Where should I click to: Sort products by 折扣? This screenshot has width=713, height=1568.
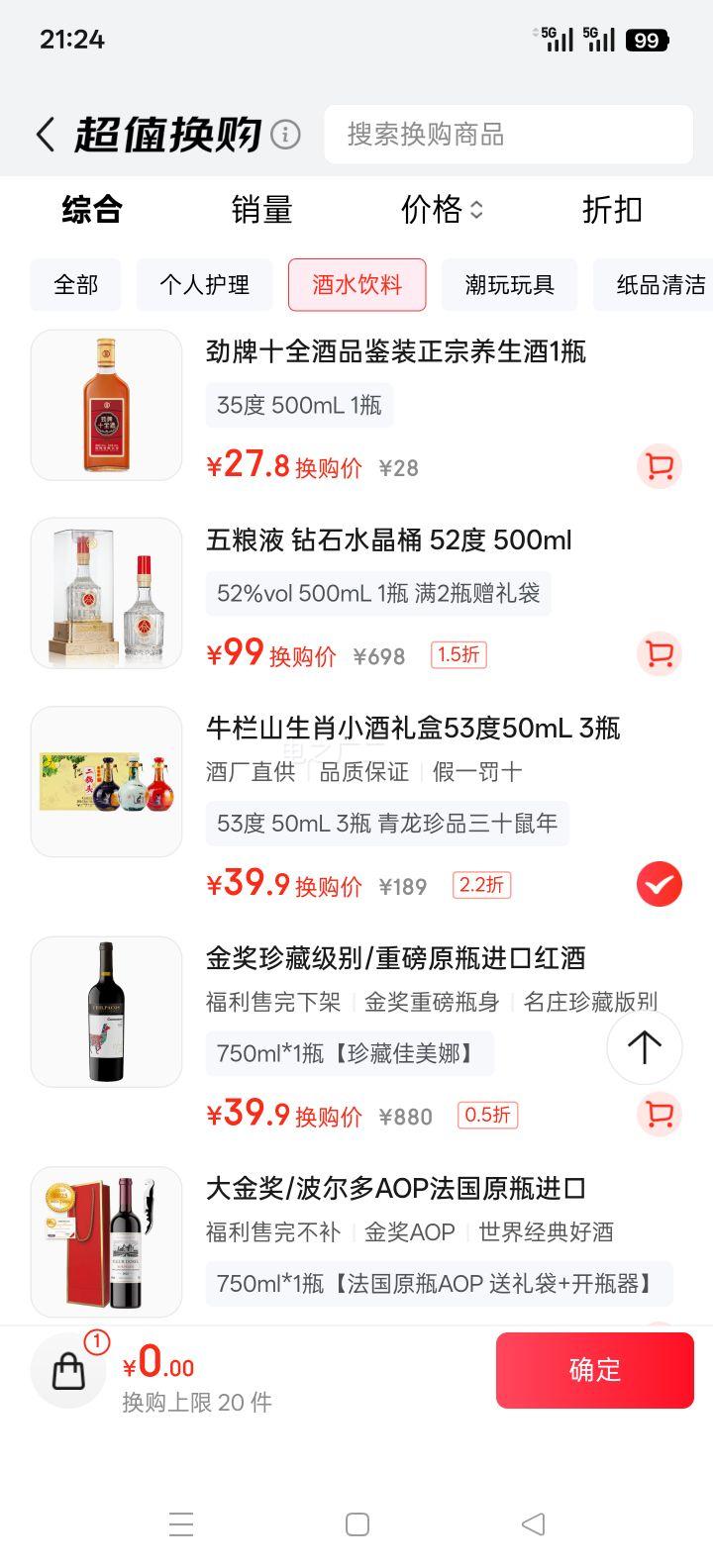click(x=612, y=210)
